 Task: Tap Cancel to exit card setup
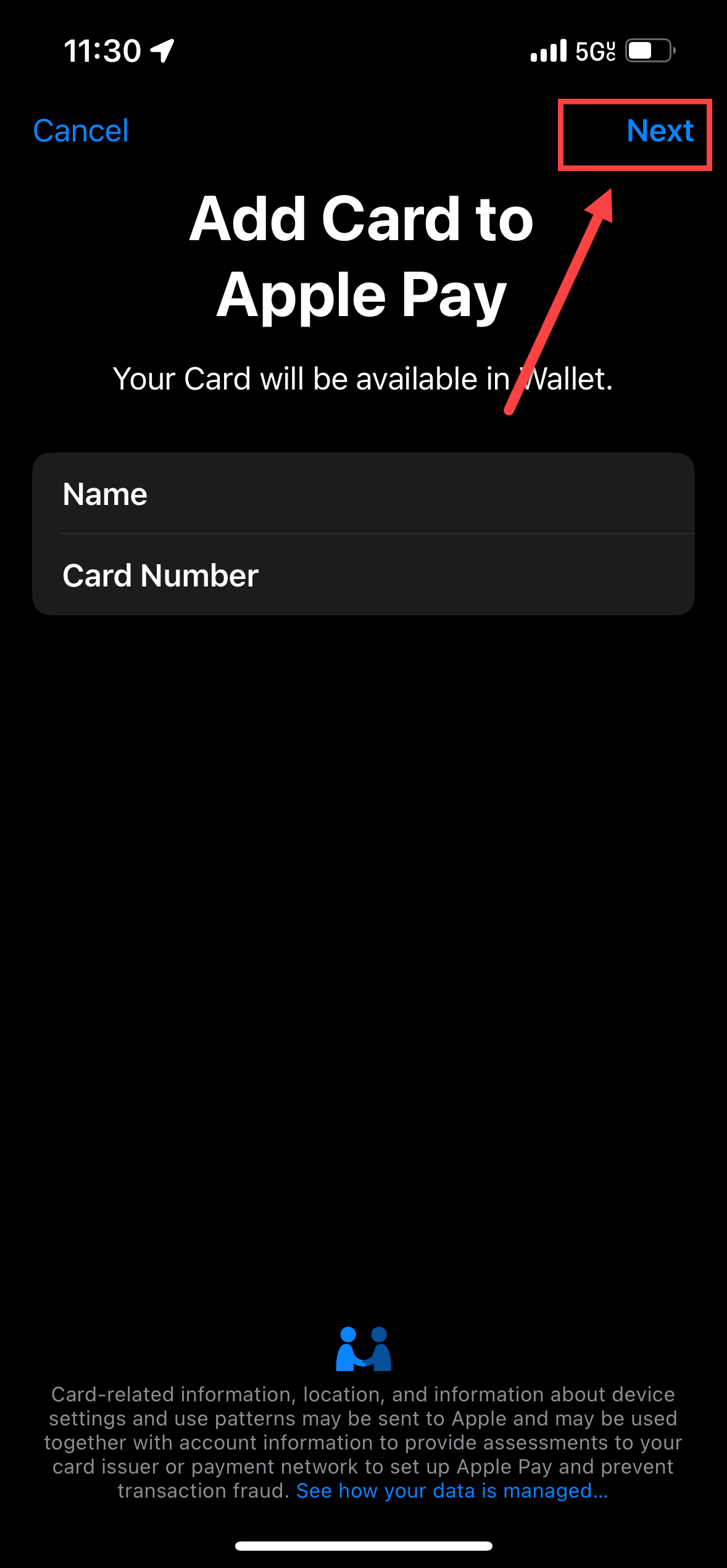tap(81, 131)
